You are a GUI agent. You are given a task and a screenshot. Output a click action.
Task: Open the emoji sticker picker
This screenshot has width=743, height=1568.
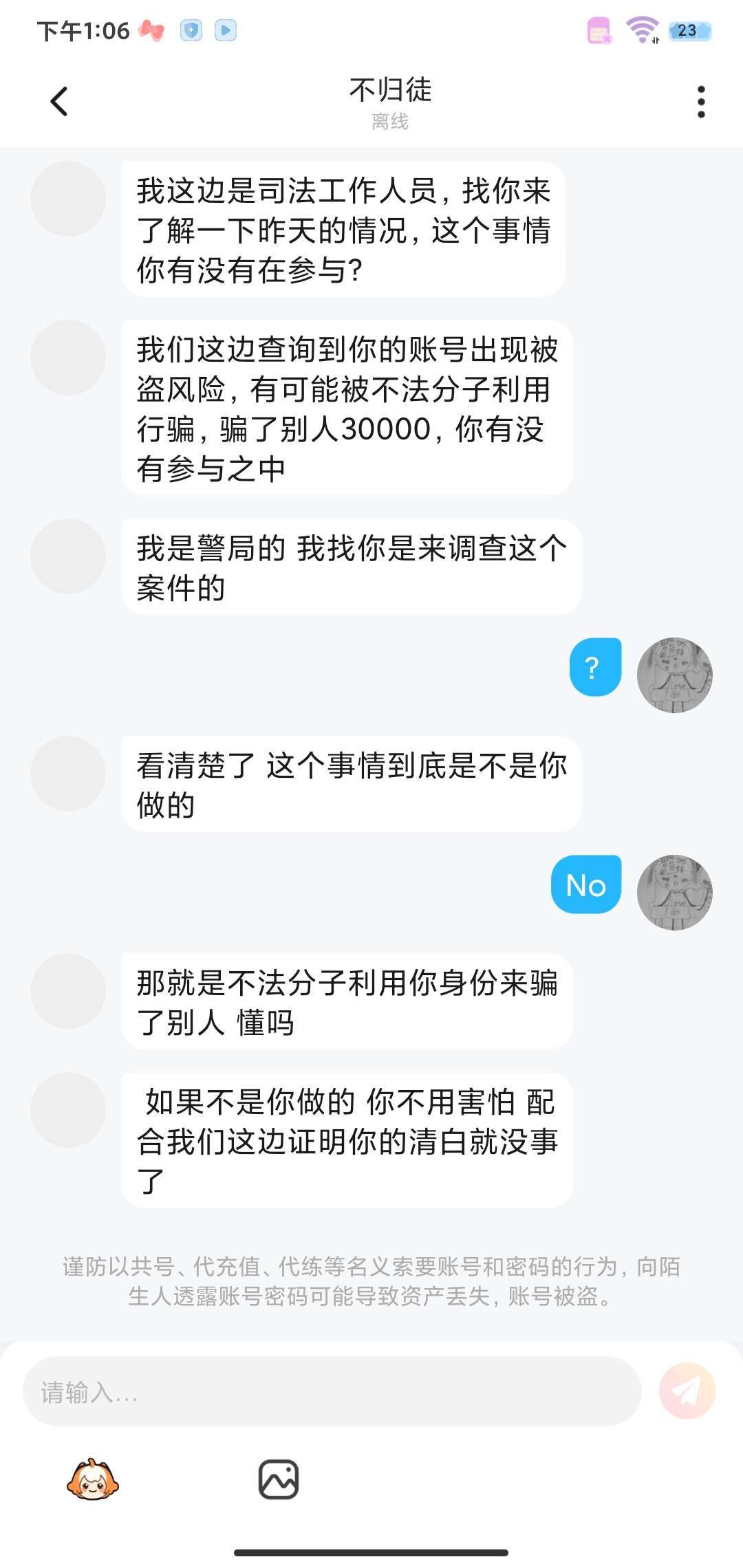[93, 1479]
